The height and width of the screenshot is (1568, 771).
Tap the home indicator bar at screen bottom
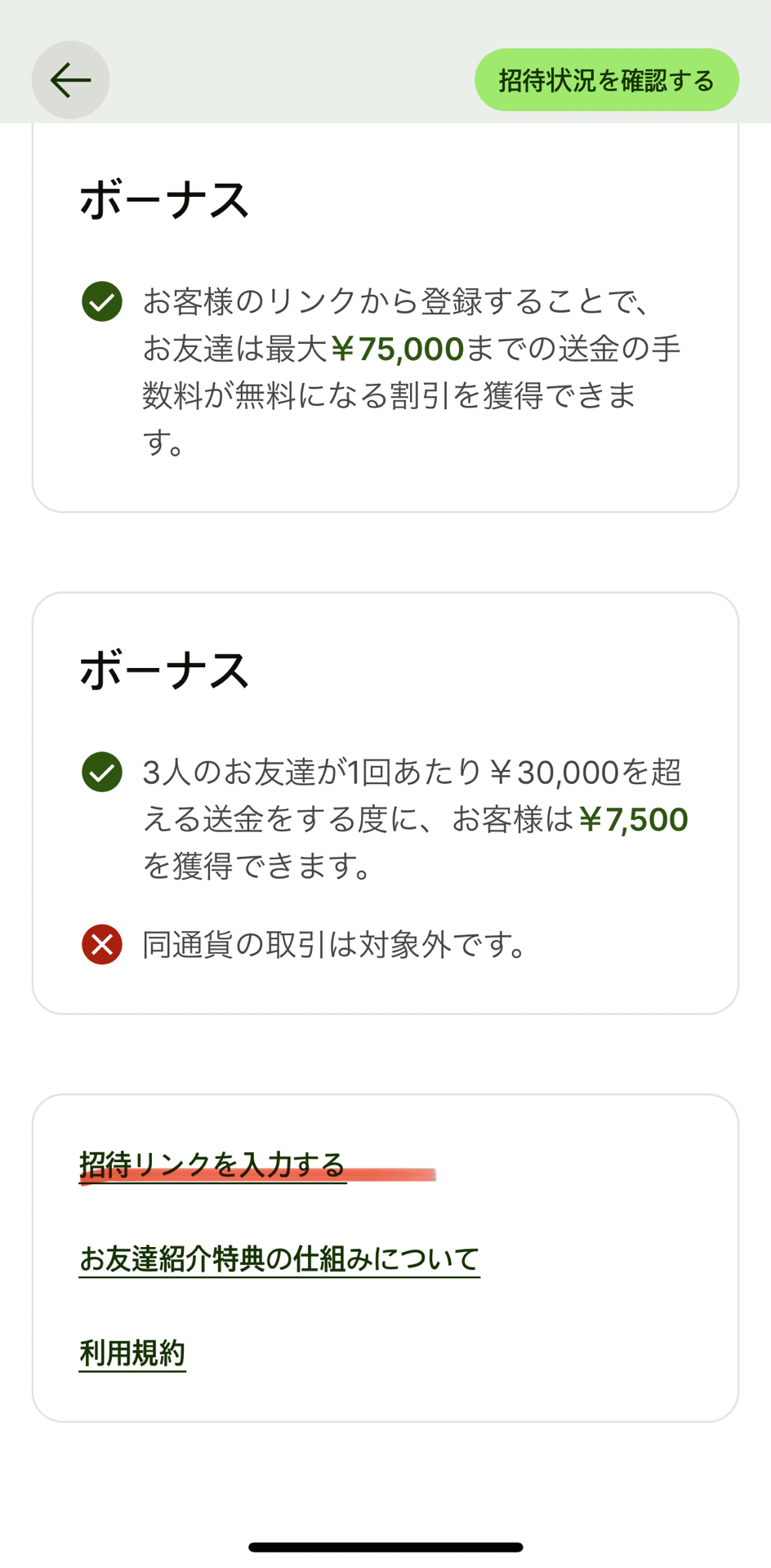point(385,1546)
